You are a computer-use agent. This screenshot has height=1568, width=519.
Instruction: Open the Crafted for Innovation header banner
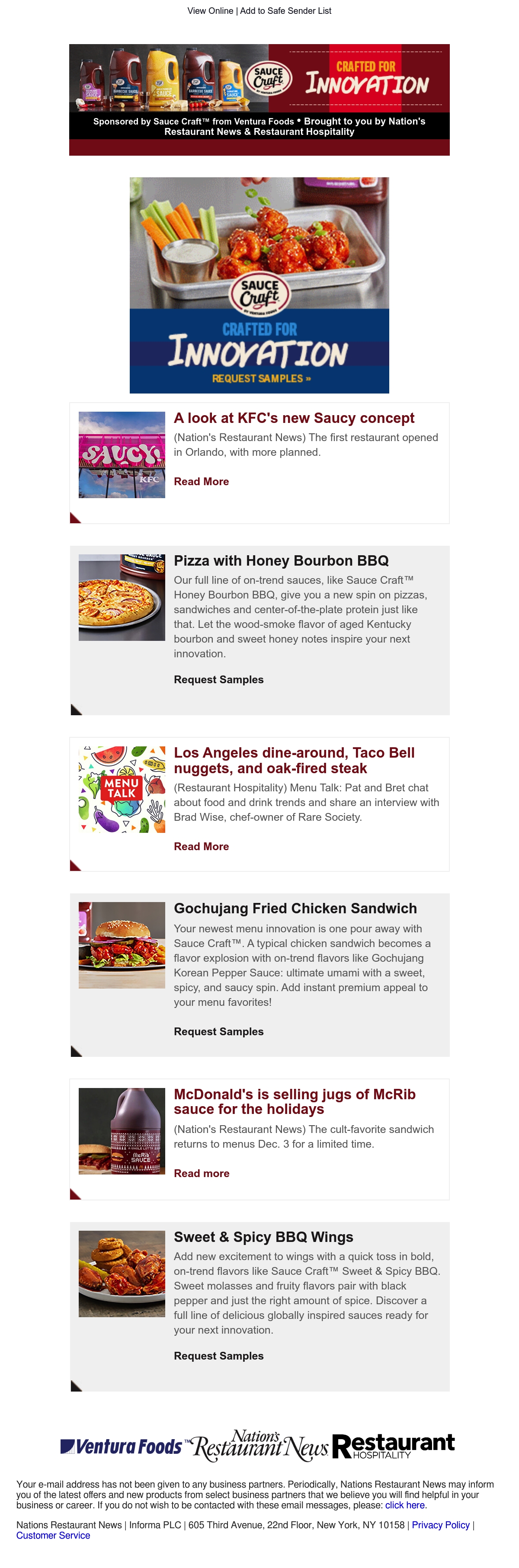point(259,99)
